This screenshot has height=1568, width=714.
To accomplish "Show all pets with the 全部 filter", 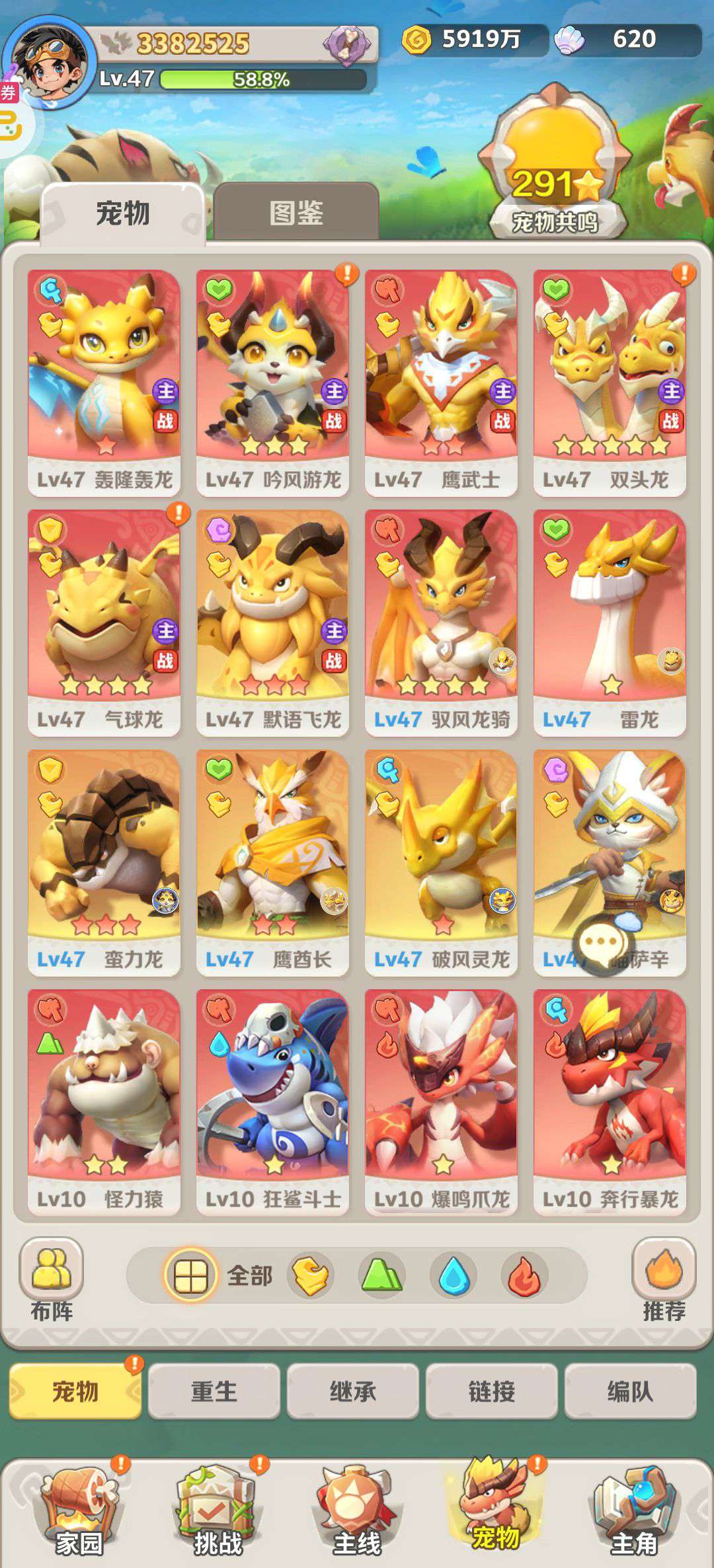I will coord(218,1275).
